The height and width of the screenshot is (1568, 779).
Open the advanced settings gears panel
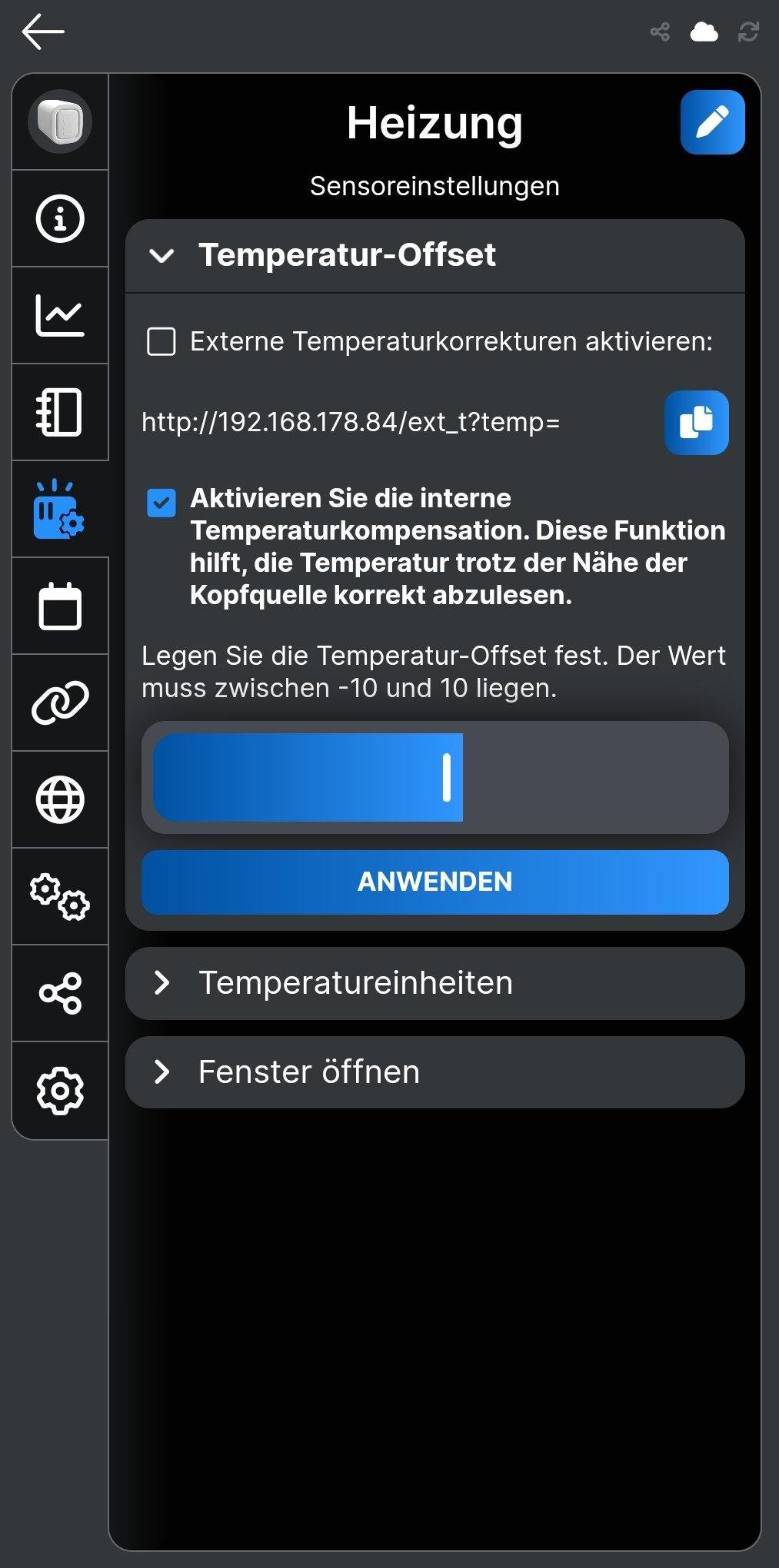coord(59,896)
